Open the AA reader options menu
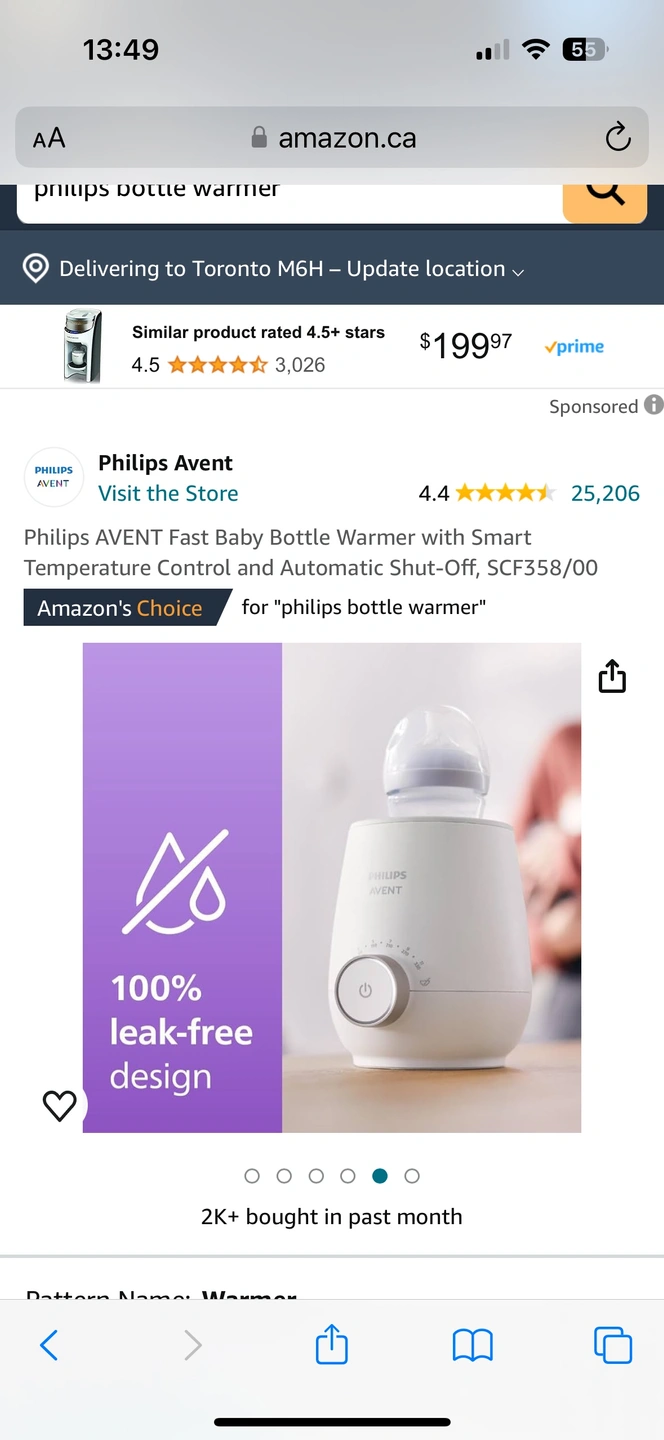The width and height of the screenshot is (664, 1440). tap(49, 138)
